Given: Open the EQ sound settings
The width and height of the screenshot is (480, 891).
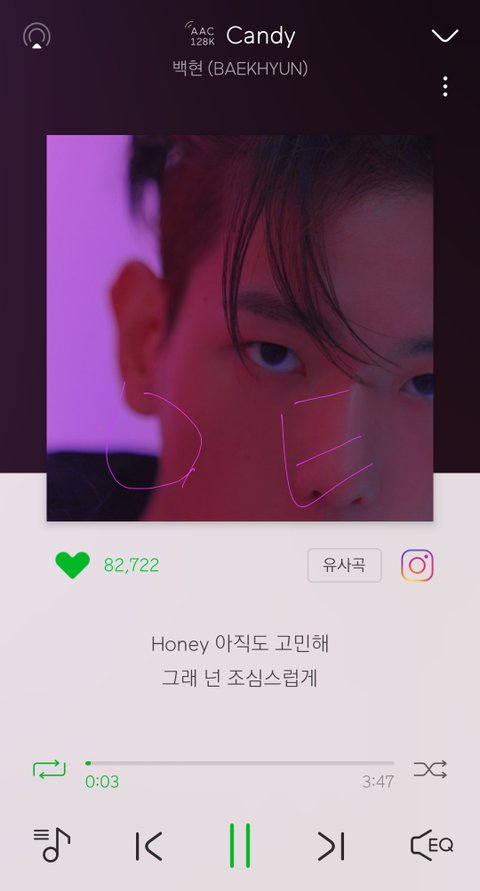Looking at the screenshot, I should (432, 845).
